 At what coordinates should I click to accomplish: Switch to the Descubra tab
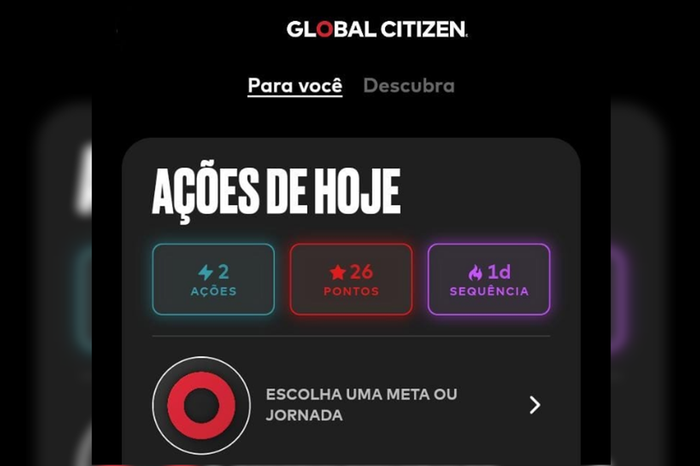click(408, 86)
